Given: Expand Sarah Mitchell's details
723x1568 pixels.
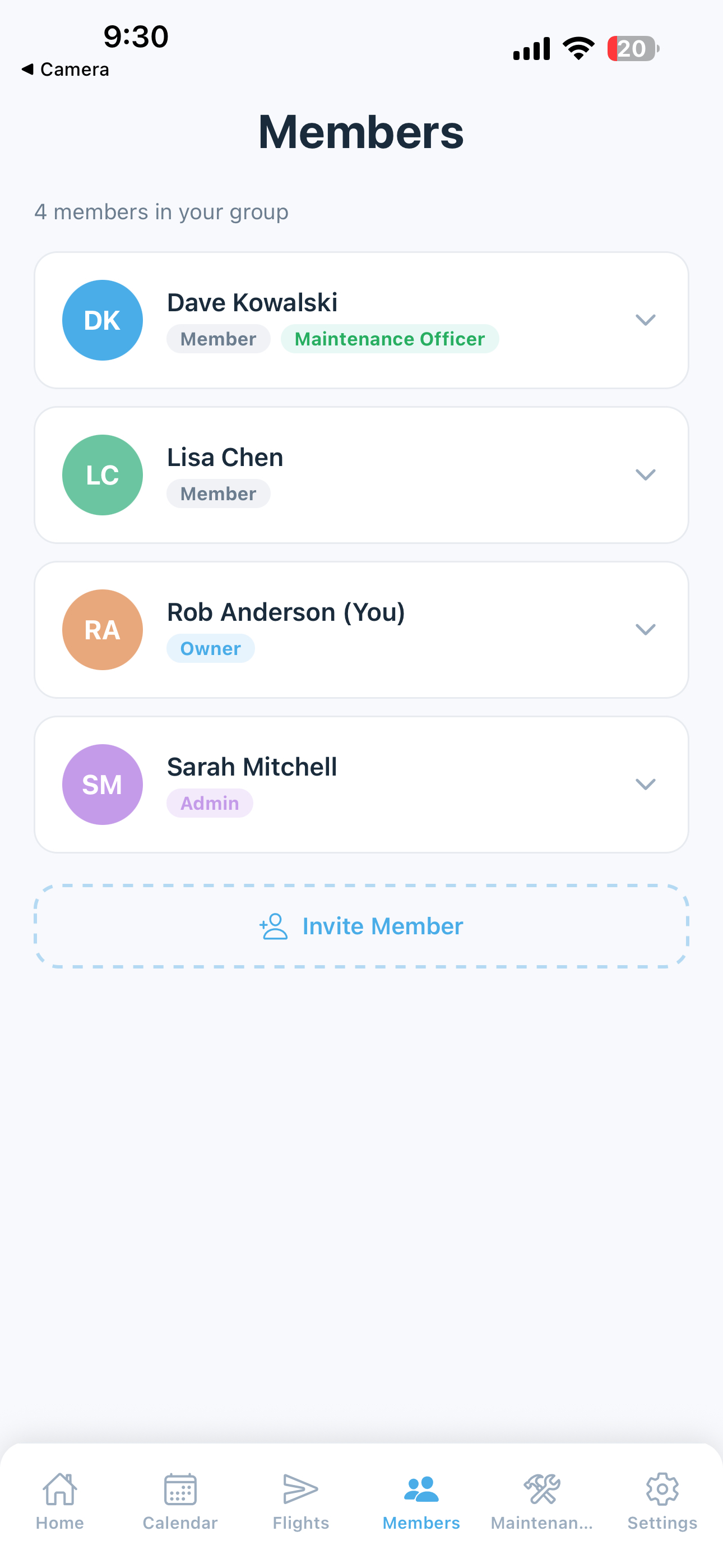Looking at the screenshot, I should (x=646, y=784).
